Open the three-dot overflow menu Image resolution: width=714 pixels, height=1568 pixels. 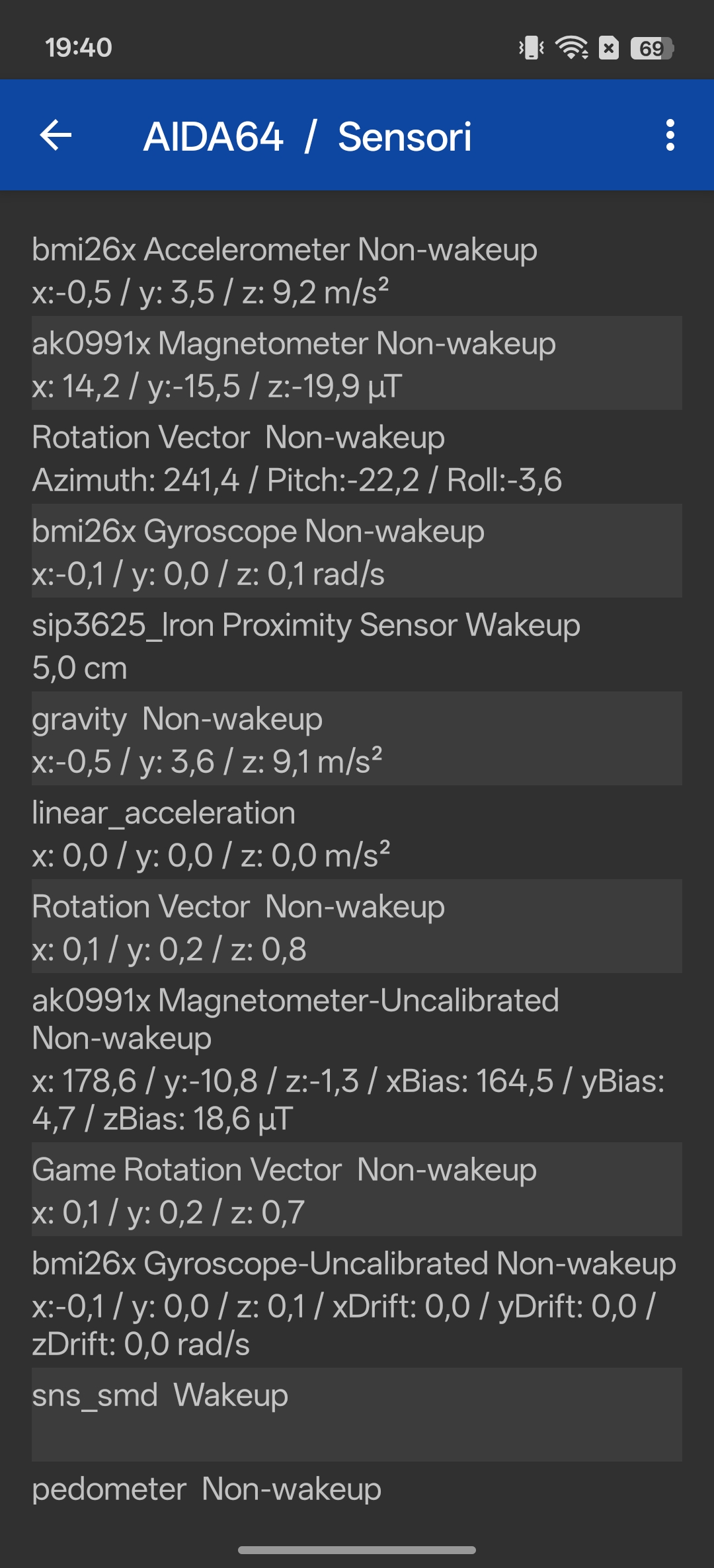pyautogui.click(x=670, y=136)
